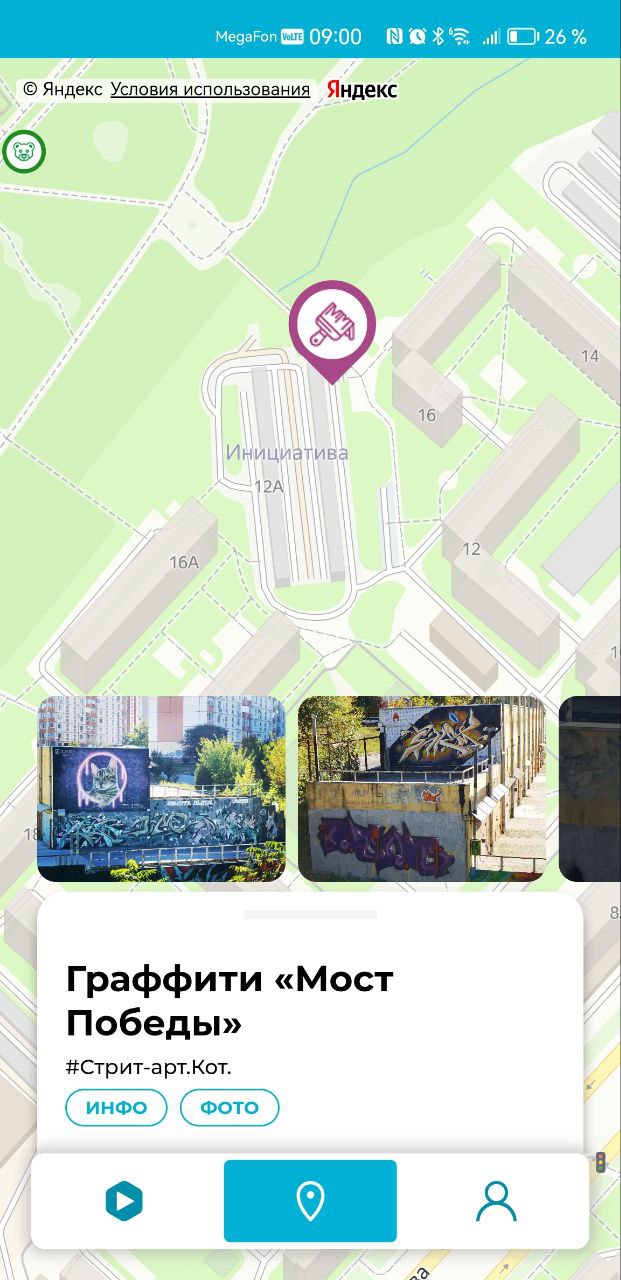The width and height of the screenshot is (621, 1280).
Task: Open the Условия использования link
Action: (210, 89)
